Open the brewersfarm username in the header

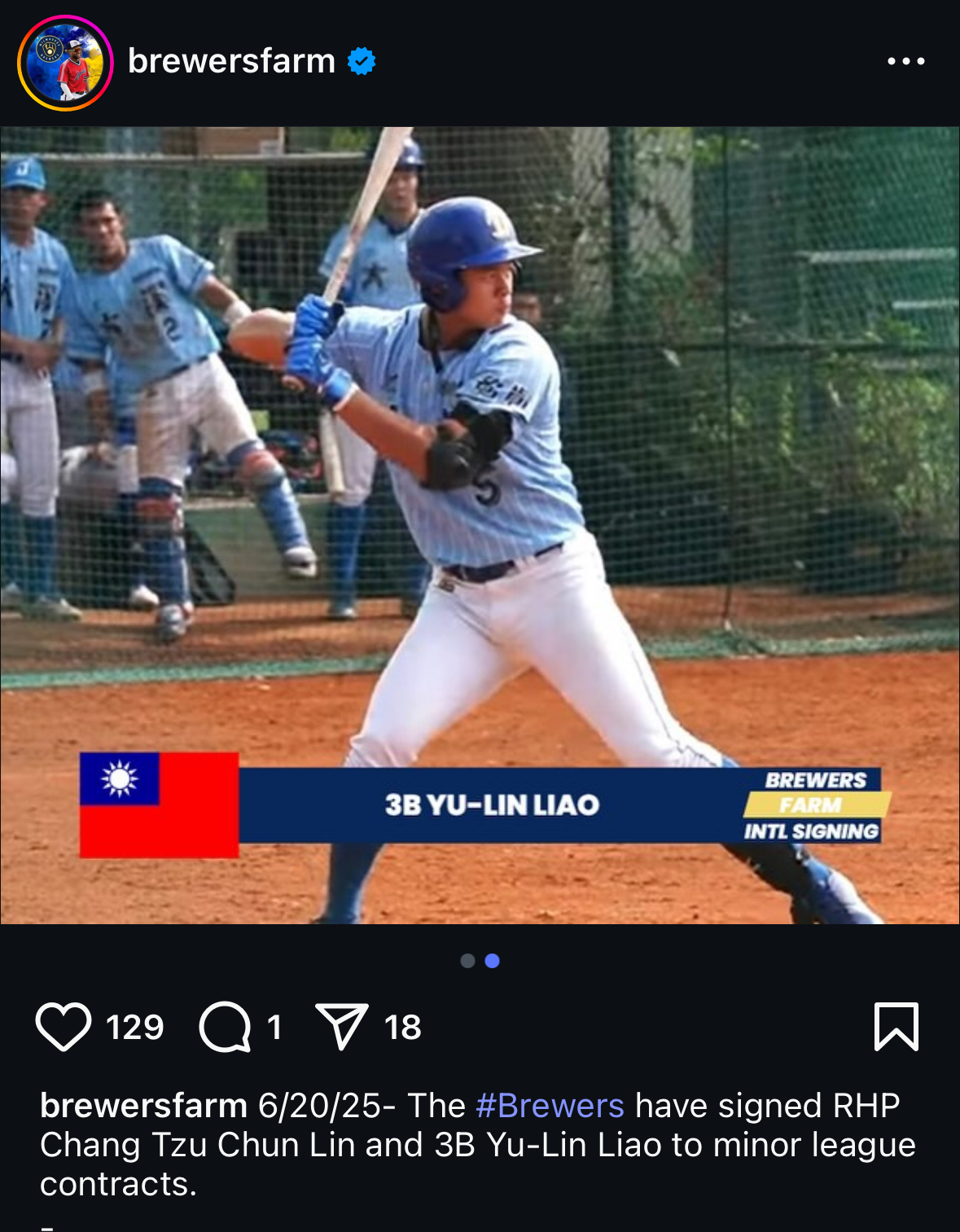(x=231, y=61)
